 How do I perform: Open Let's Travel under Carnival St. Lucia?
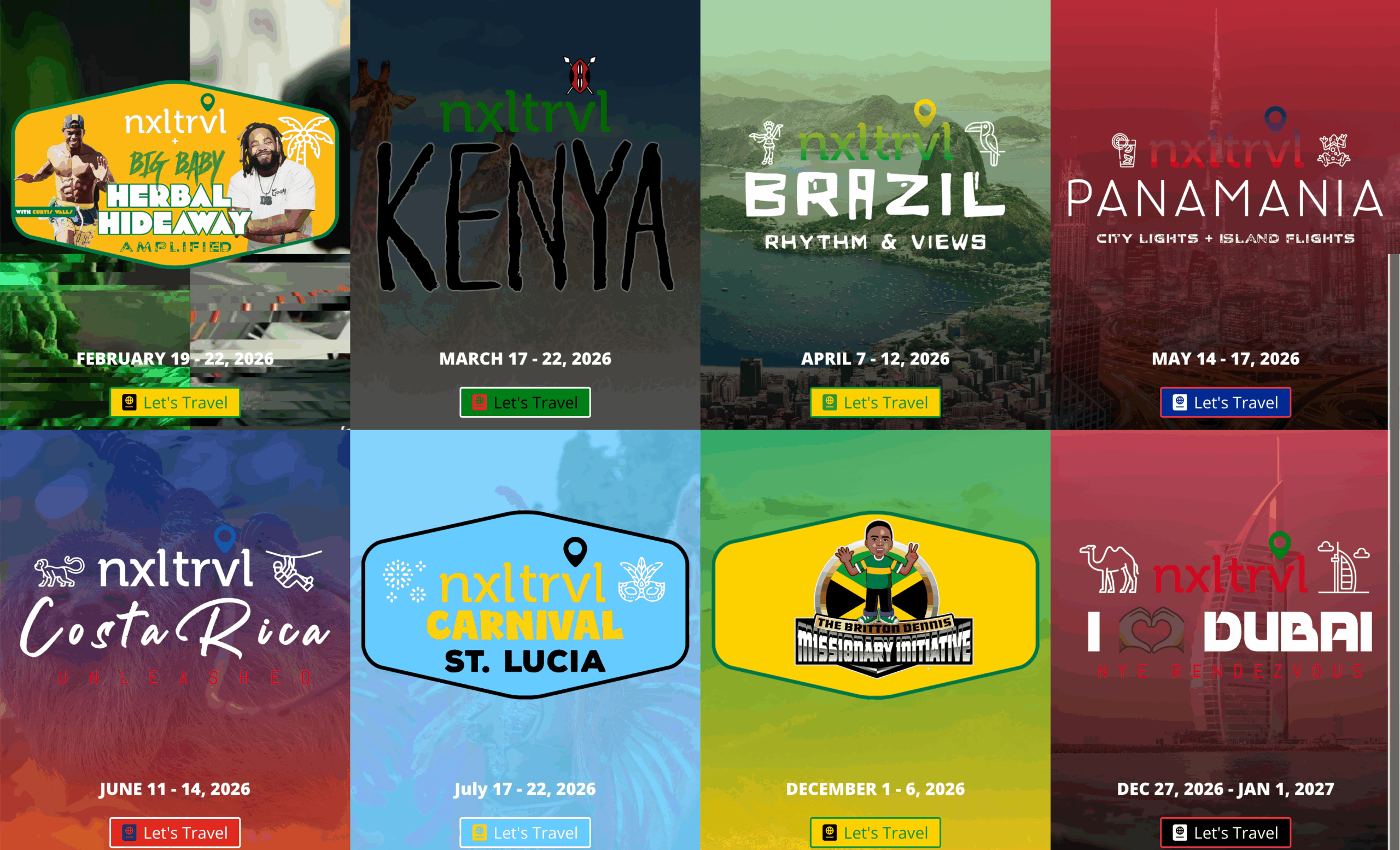pyautogui.click(x=525, y=833)
